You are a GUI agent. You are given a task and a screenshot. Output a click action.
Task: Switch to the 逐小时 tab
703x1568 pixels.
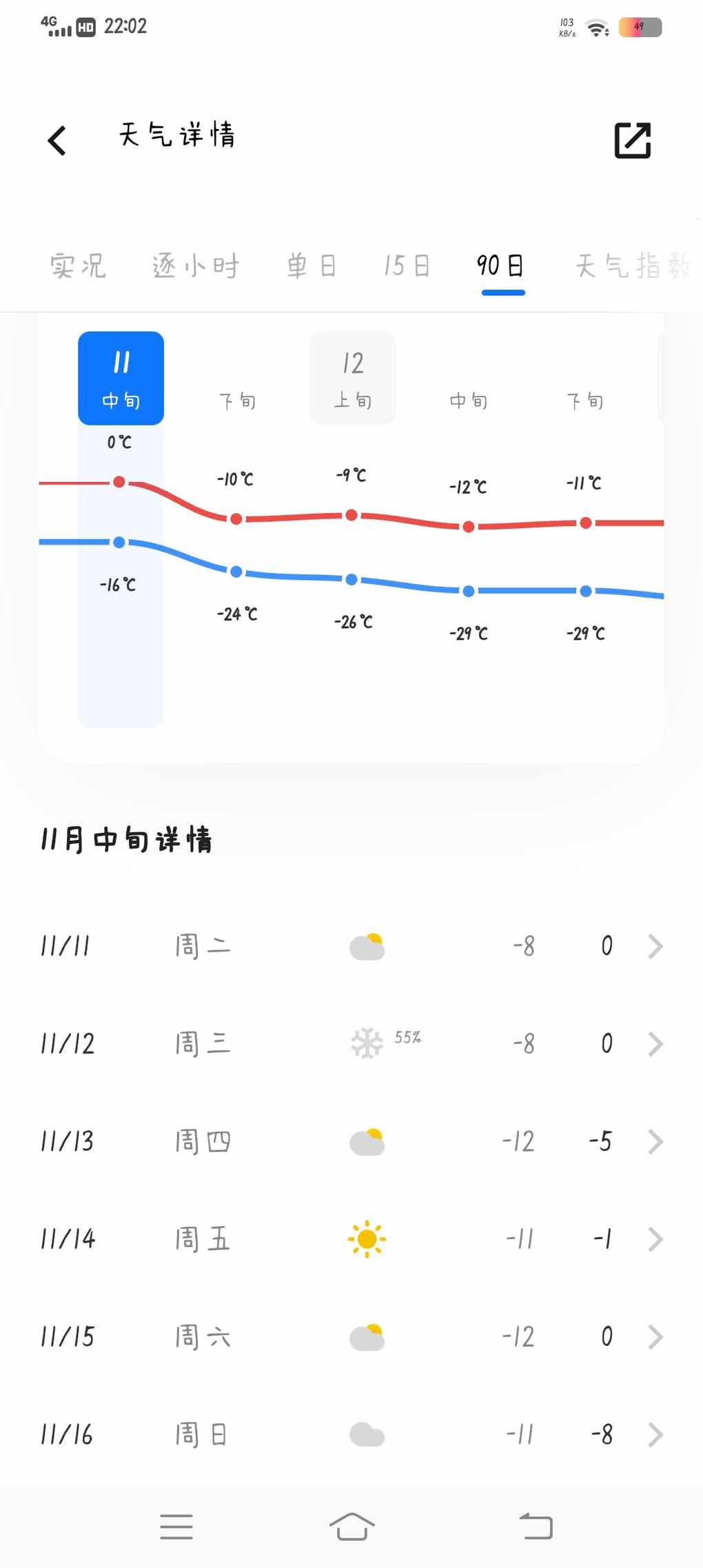(x=196, y=266)
